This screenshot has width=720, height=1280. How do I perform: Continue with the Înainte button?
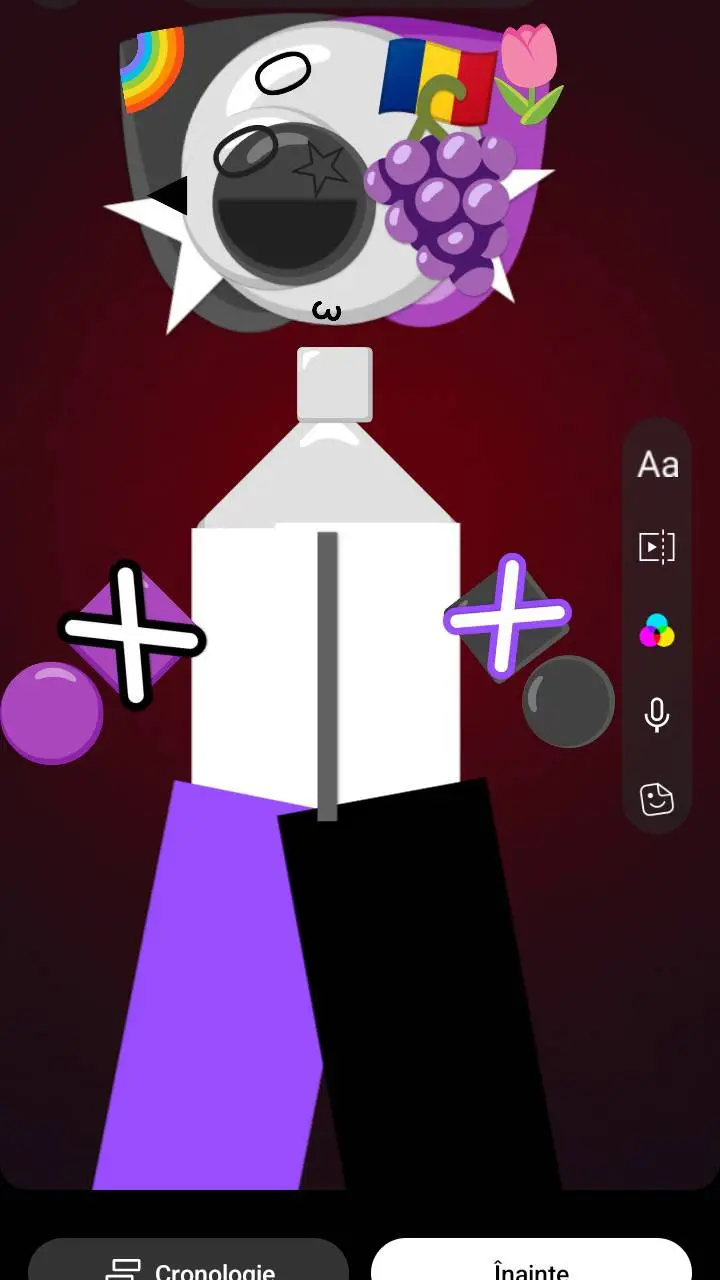pyautogui.click(x=531, y=1264)
